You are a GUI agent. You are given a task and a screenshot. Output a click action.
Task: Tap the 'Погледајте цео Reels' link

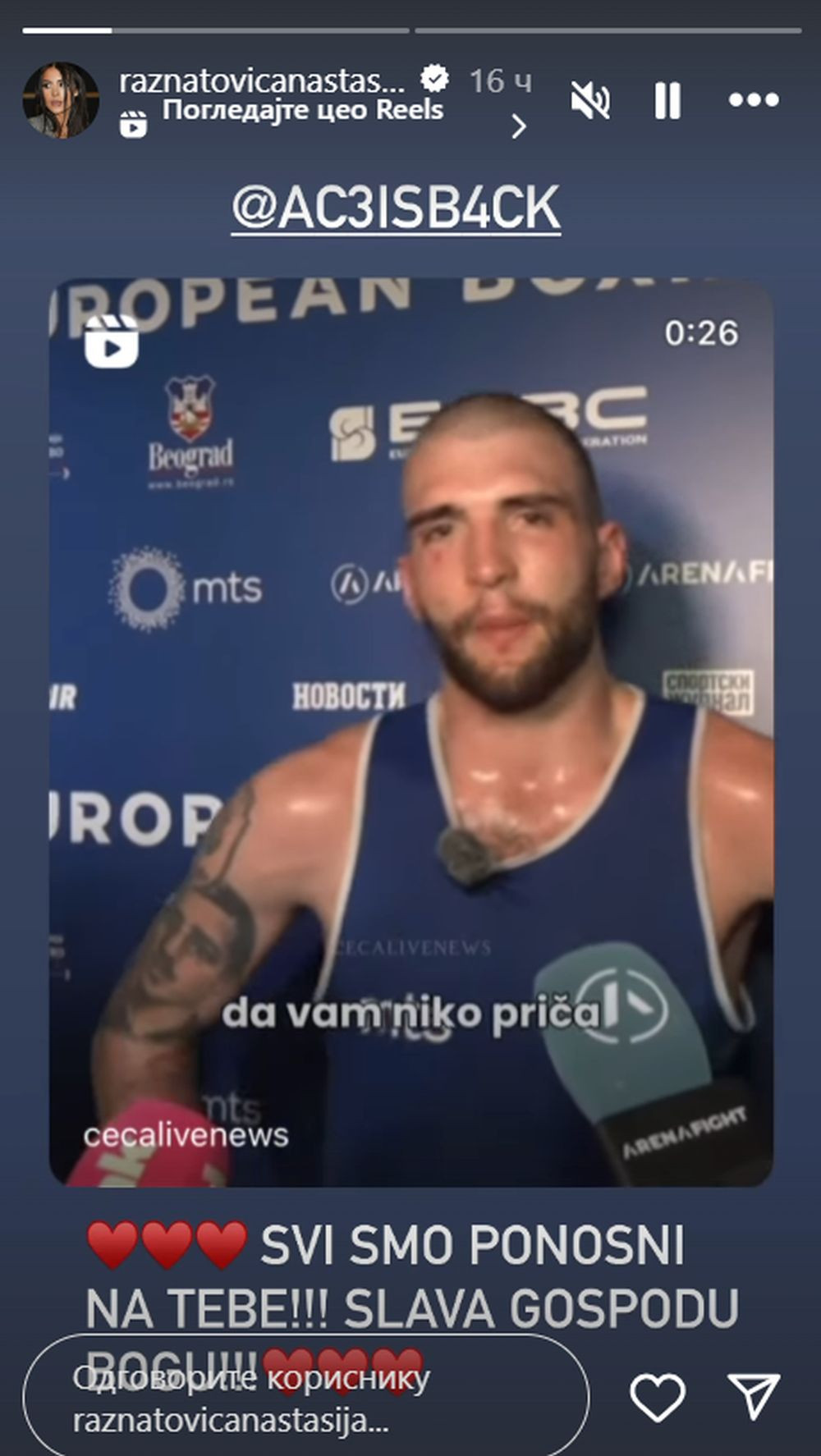[x=303, y=110]
